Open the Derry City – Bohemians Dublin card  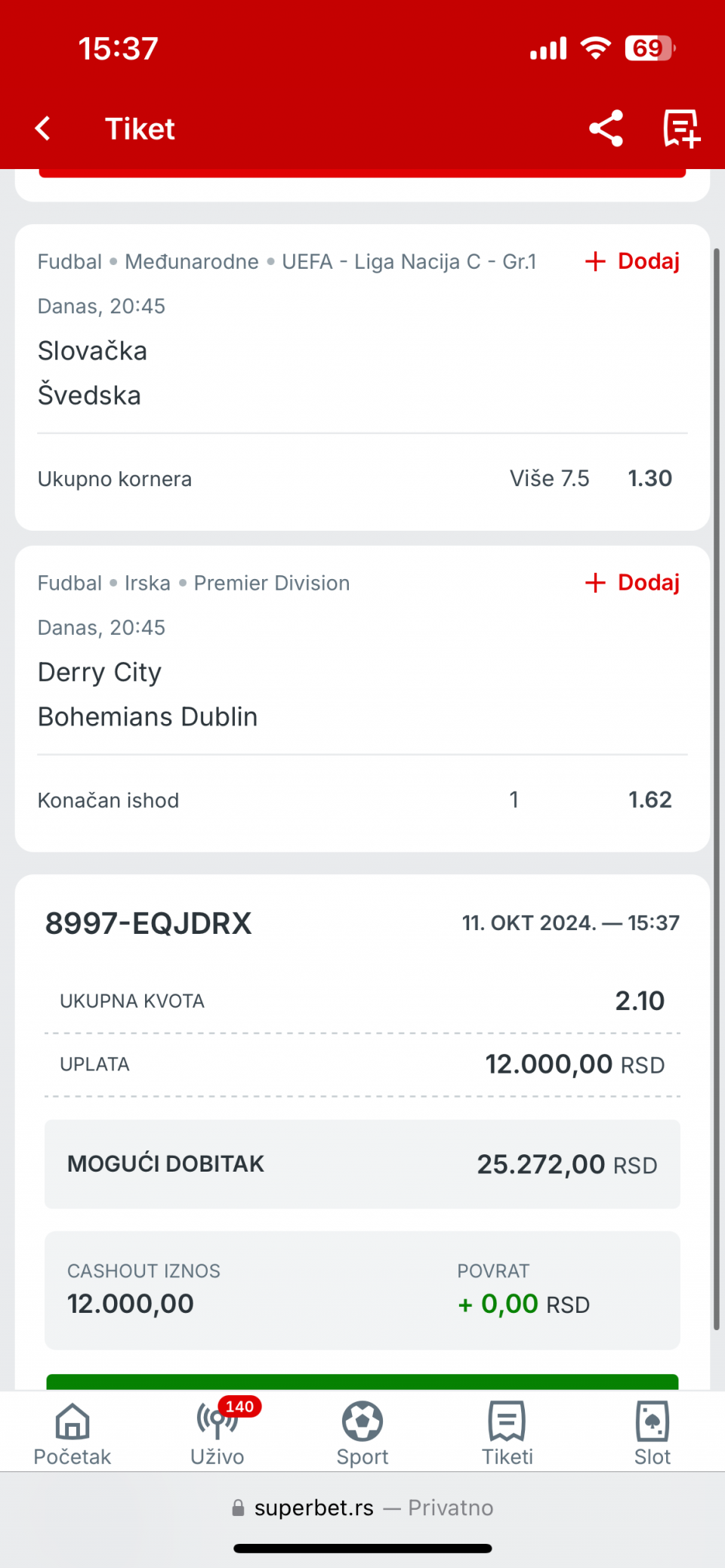coord(362,699)
